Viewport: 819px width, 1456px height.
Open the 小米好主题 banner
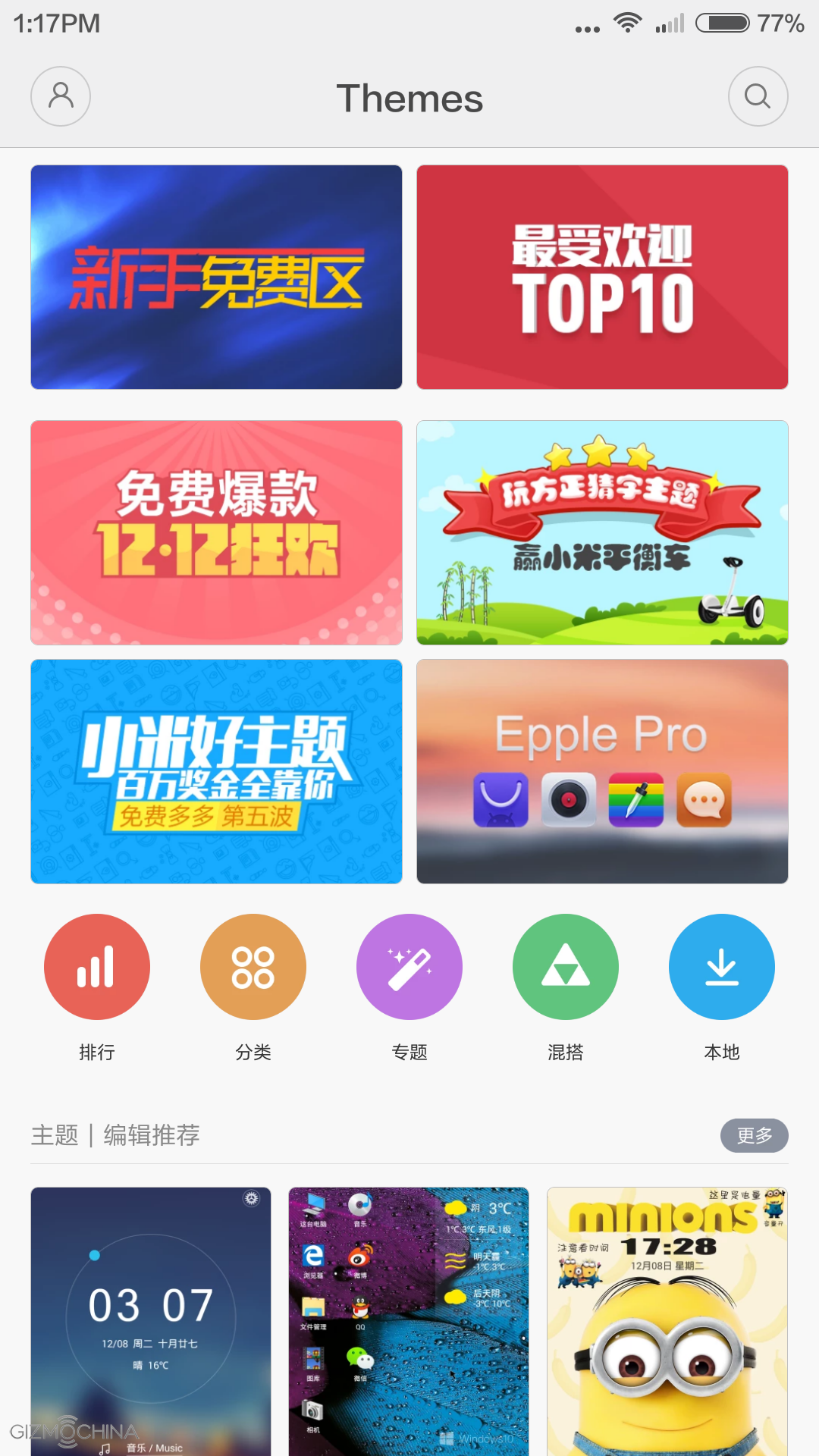click(216, 771)
